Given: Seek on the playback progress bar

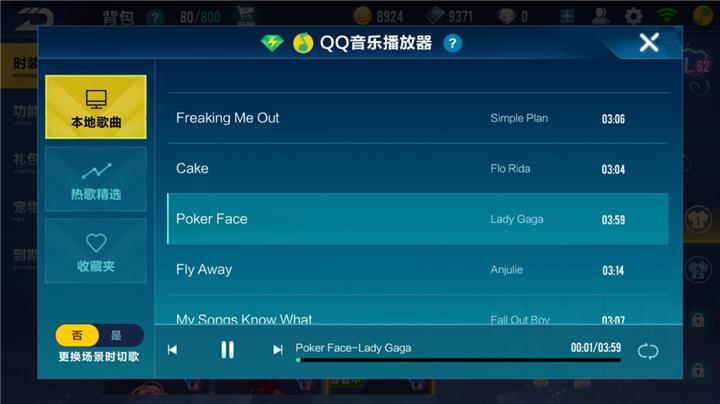Looking at the screenshot, I should (x=457, y=360).
